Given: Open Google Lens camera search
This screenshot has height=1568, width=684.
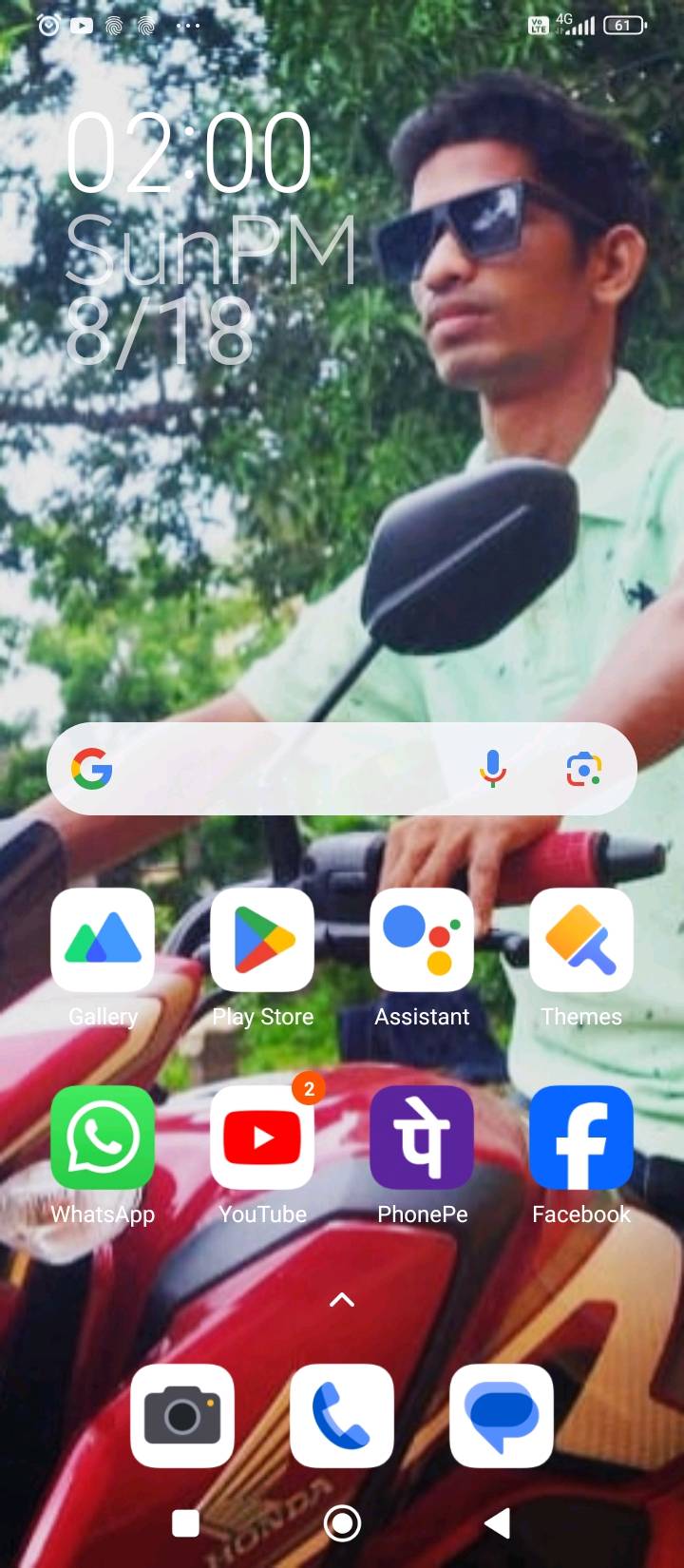Looking at the screenshot, I should click(x=583, y=768).
